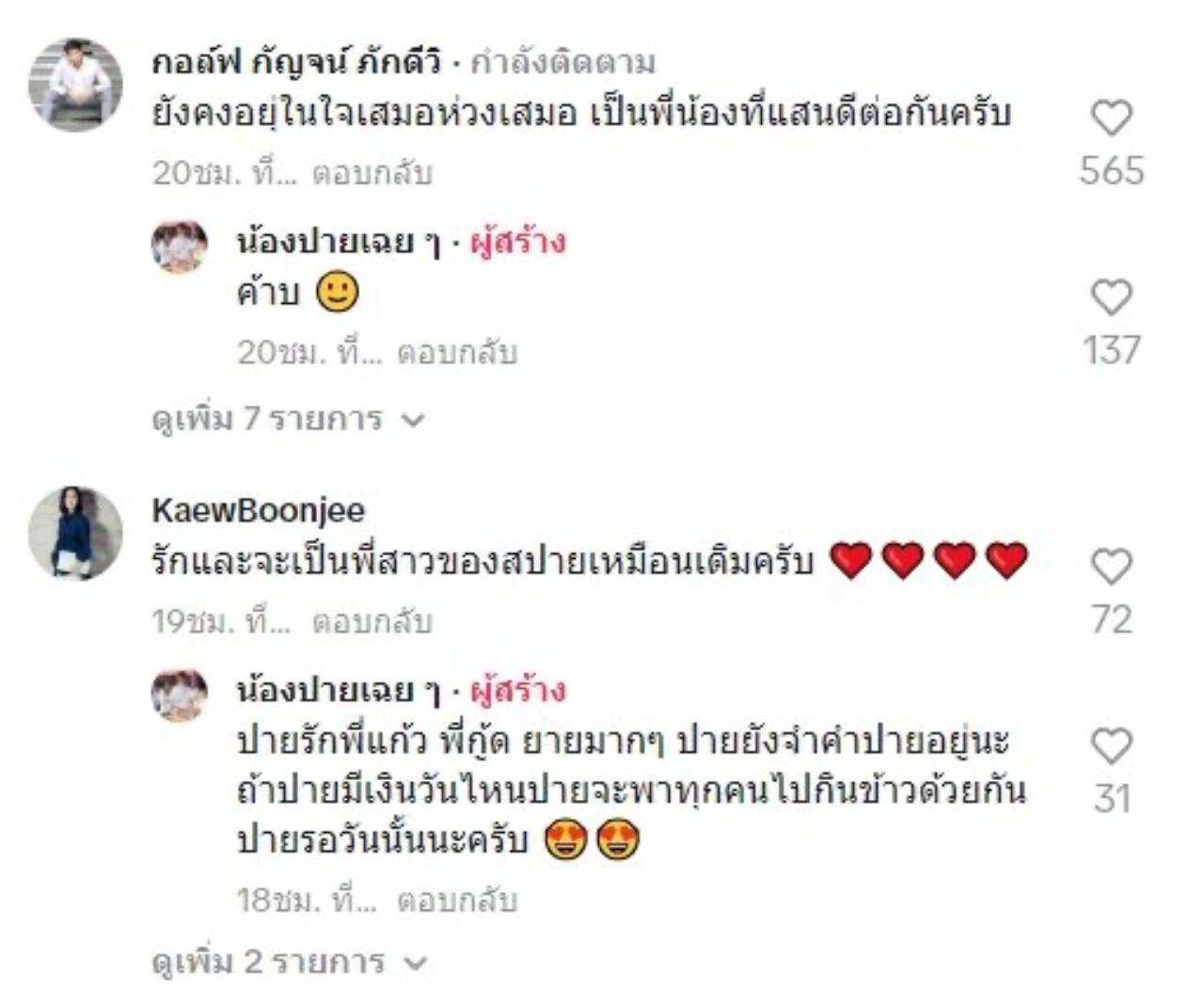The width and height of the screenshot is (1204, 1006).
Task: Like the creator's reply to KaewBoonjee
Action: coord(1111,746)
